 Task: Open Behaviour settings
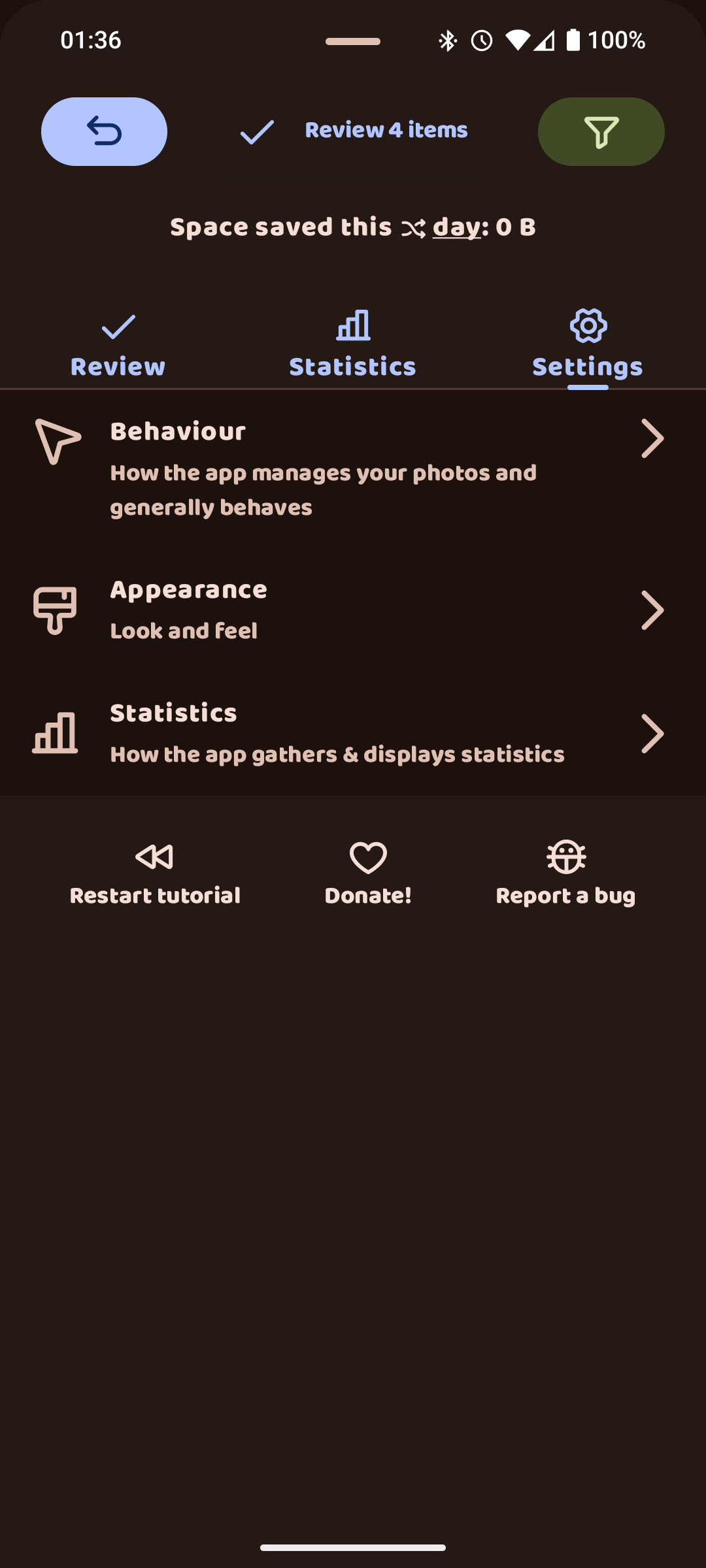pyautogui.click(x=353, y=468)
